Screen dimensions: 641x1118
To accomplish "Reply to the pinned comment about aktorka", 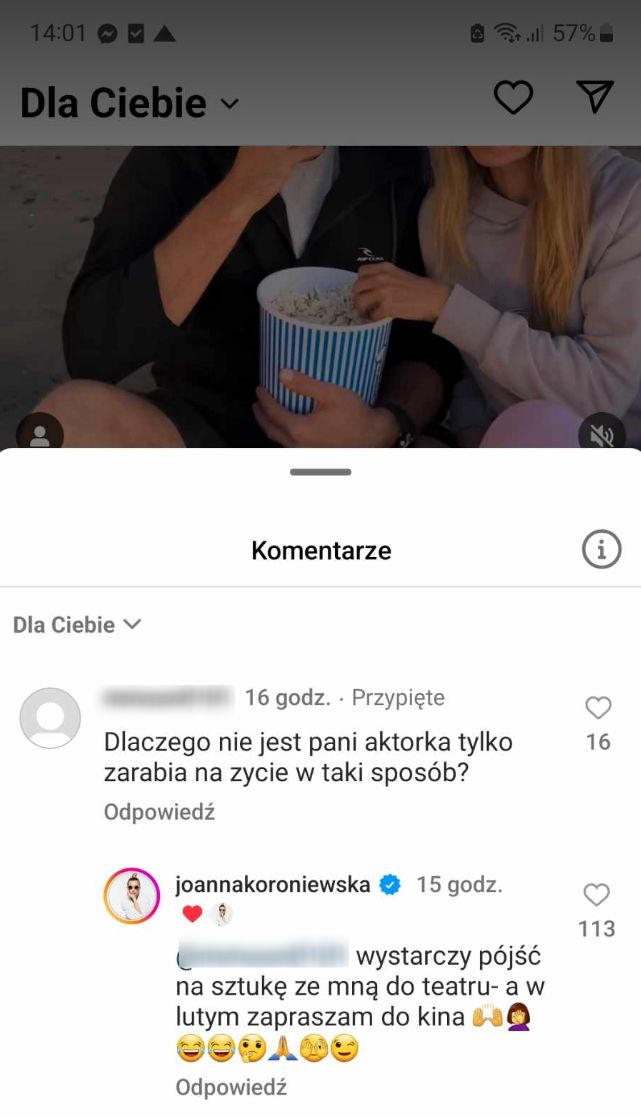I will [x=159, y=812].
